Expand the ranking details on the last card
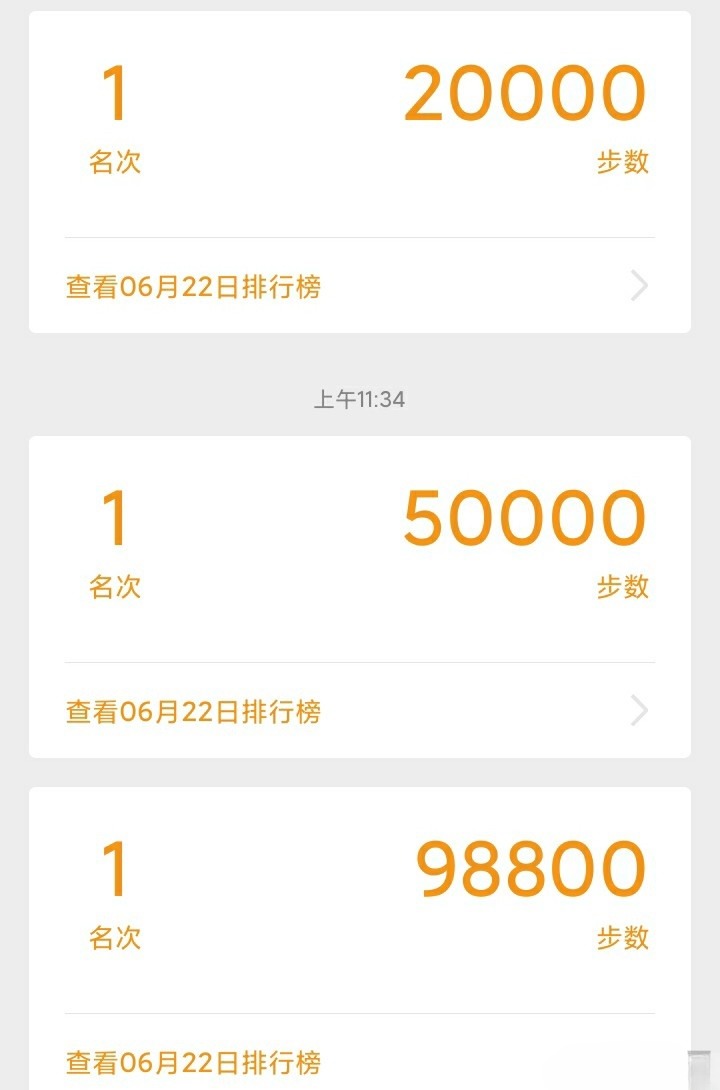This screenshot has height=1090, width=720. tap(193, 1060)
